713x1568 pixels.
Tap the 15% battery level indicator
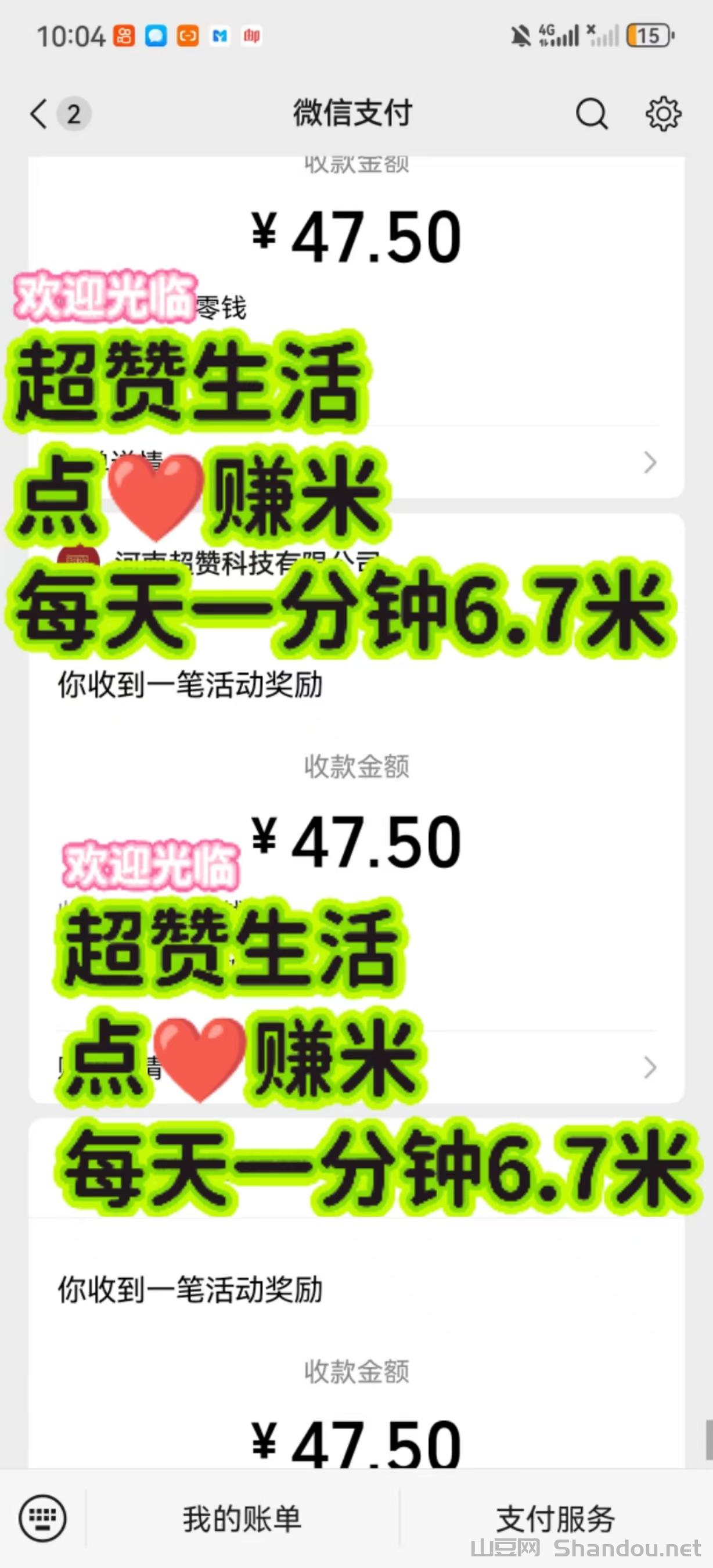pos(650,36)
